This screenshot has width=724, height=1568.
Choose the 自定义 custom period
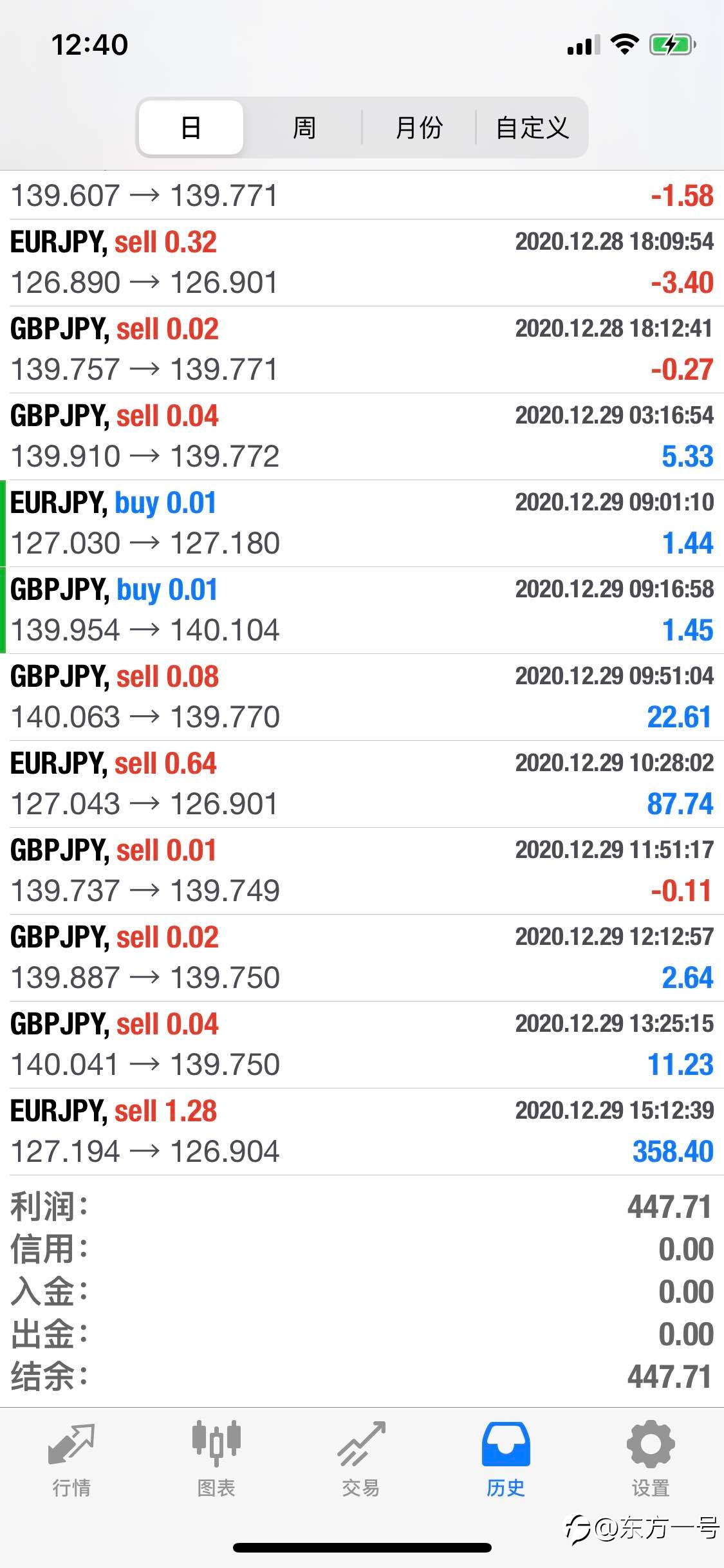coord(532,127)
